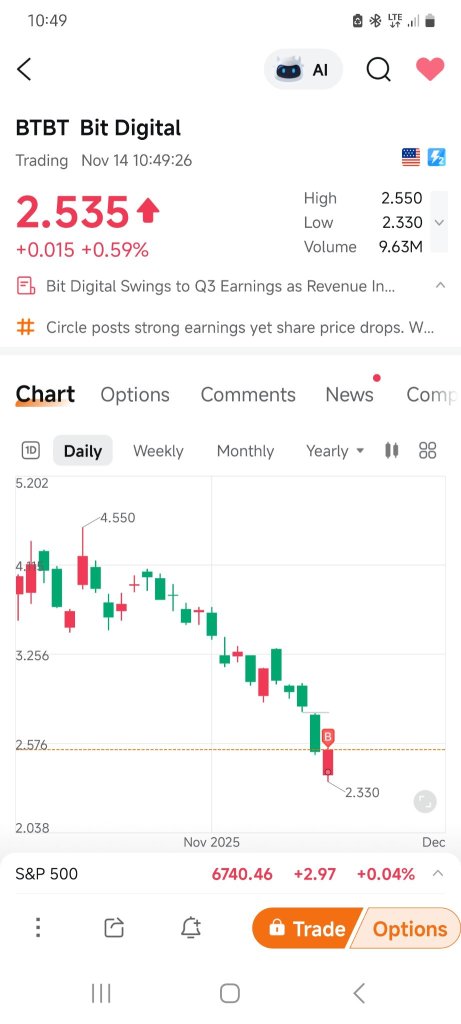Open the AI assistant button
Viewport: 461px width, 1024px height.
pyautogui.click(x=303, y=69)
